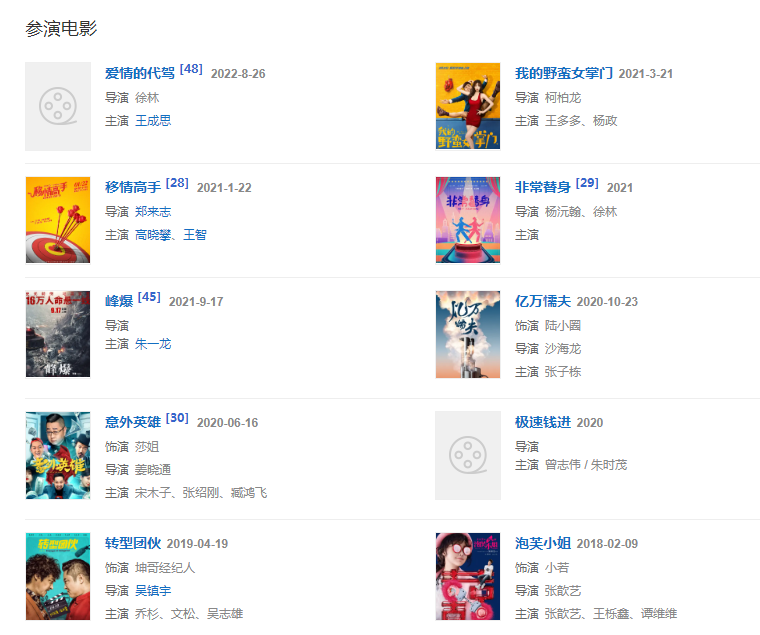Open the movie link 非常替身
Screen dimensions: 760x635
[542, 187]
